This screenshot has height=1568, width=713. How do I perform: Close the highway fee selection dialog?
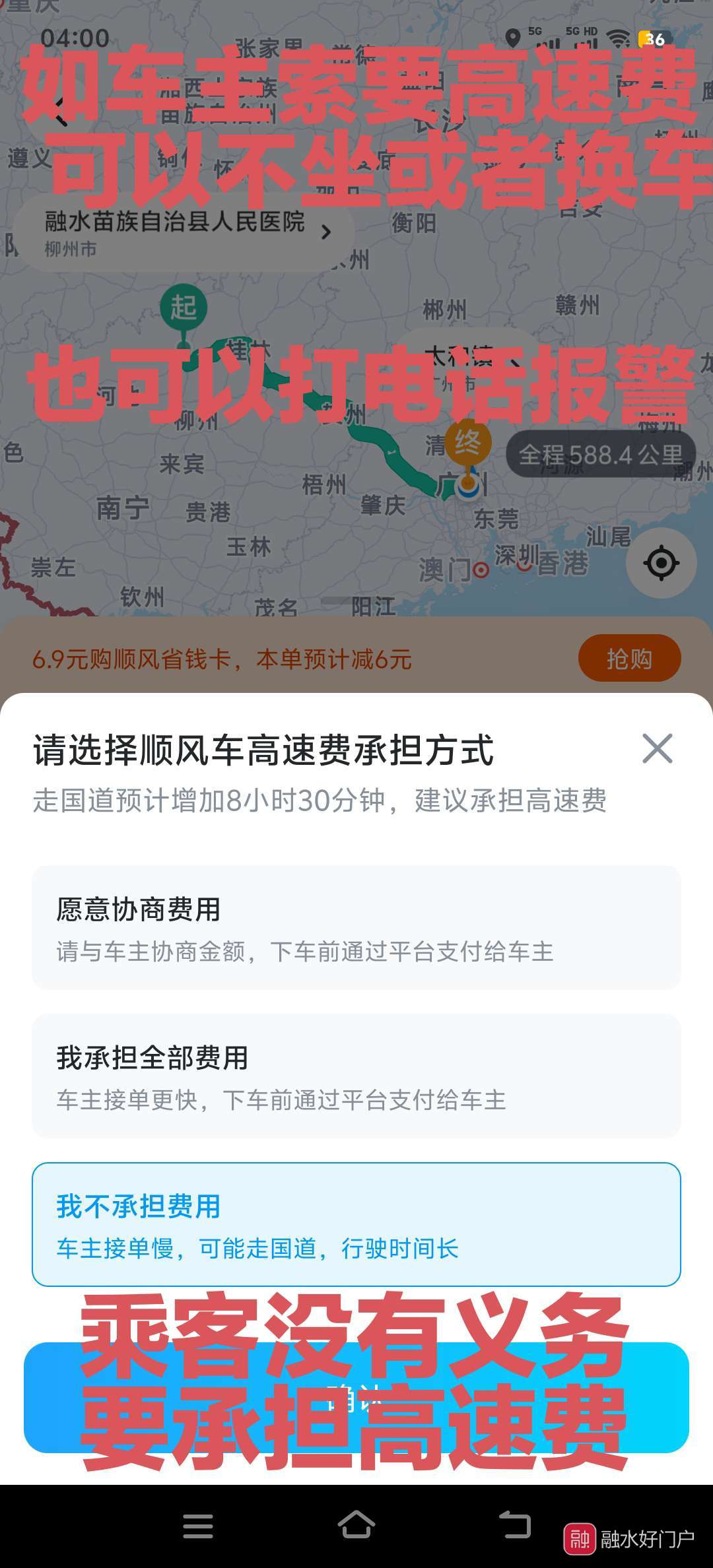657,748
